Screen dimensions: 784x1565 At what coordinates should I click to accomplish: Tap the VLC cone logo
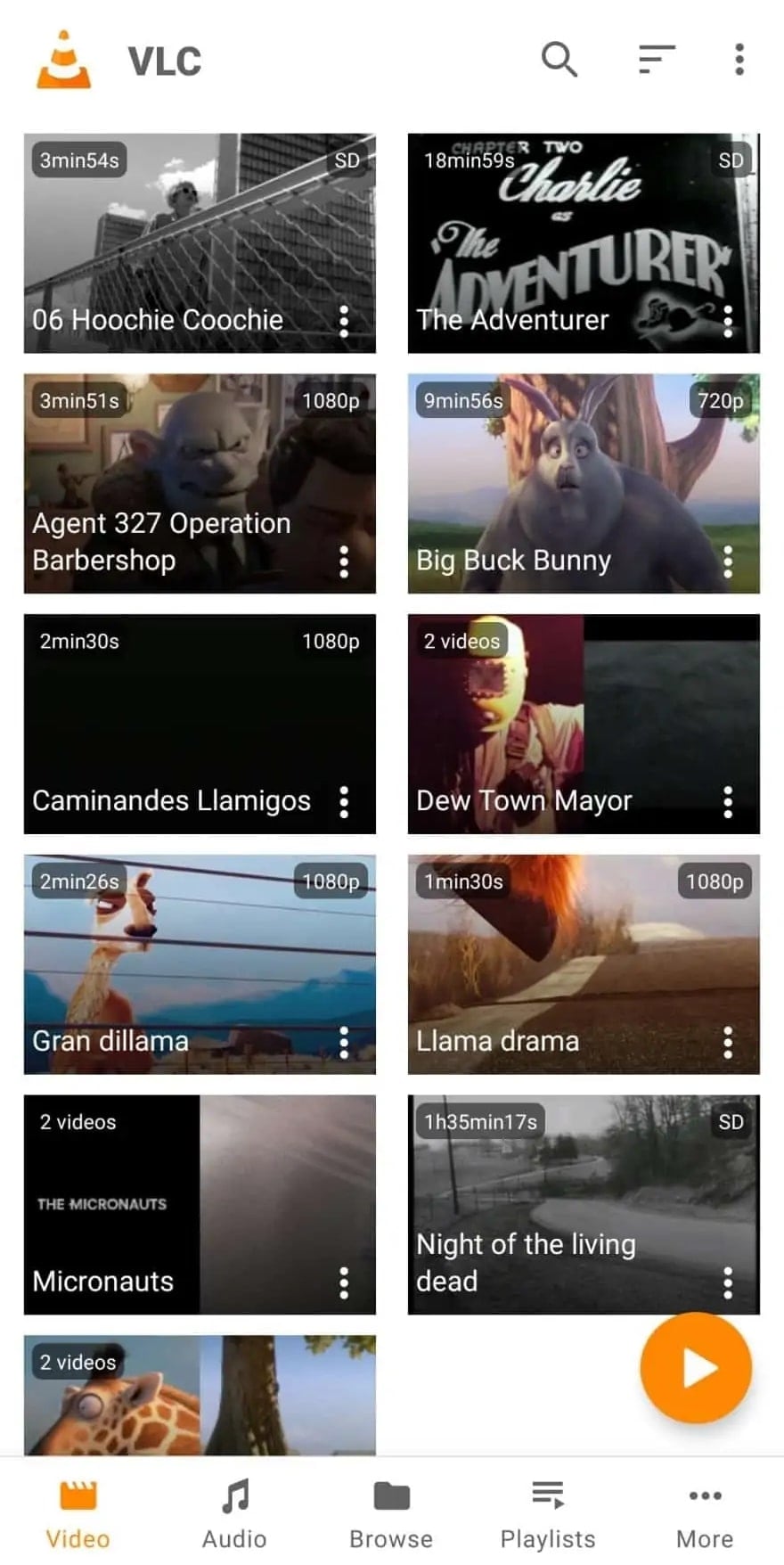[65, 60]
